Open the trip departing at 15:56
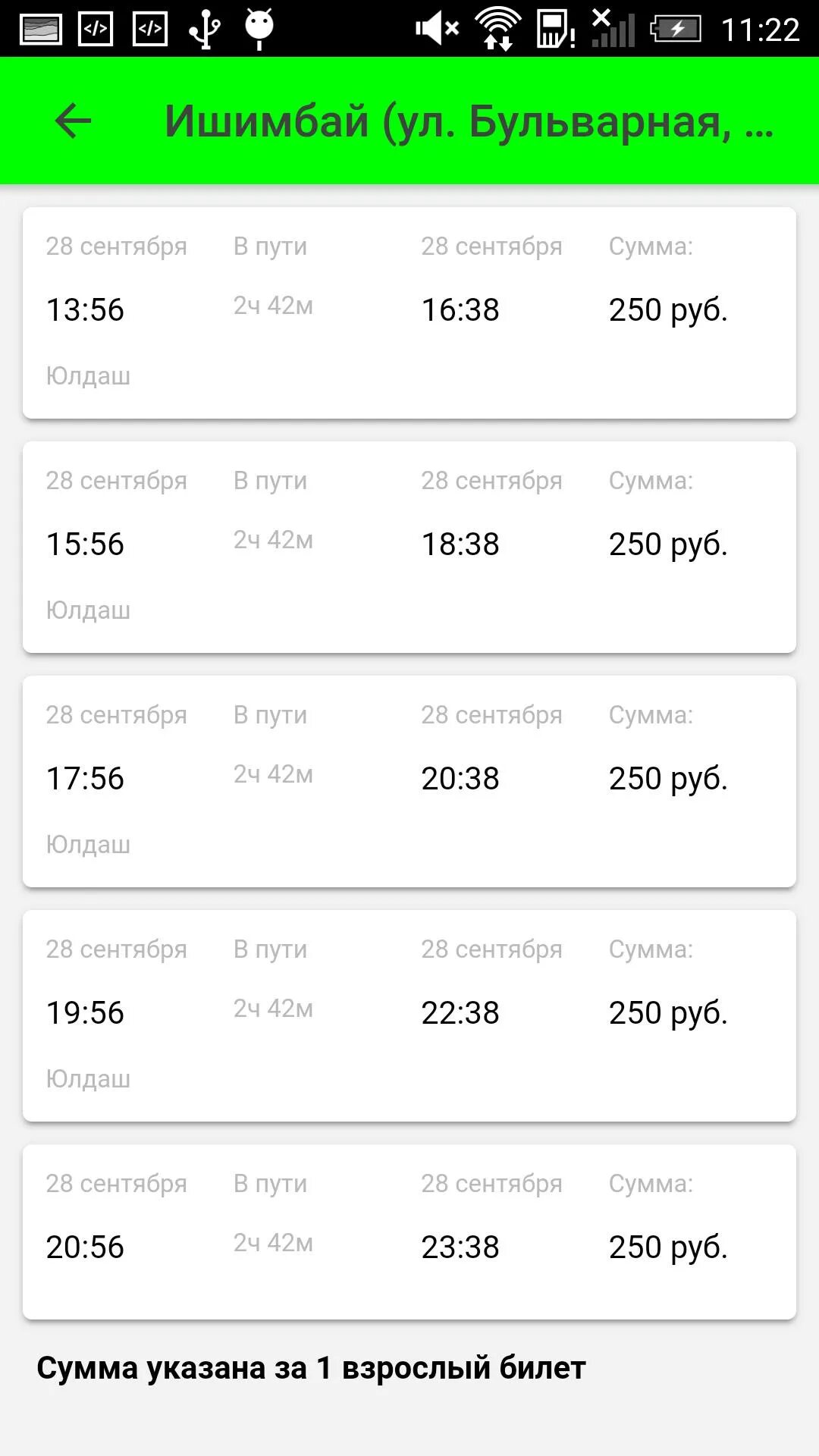 409,547
